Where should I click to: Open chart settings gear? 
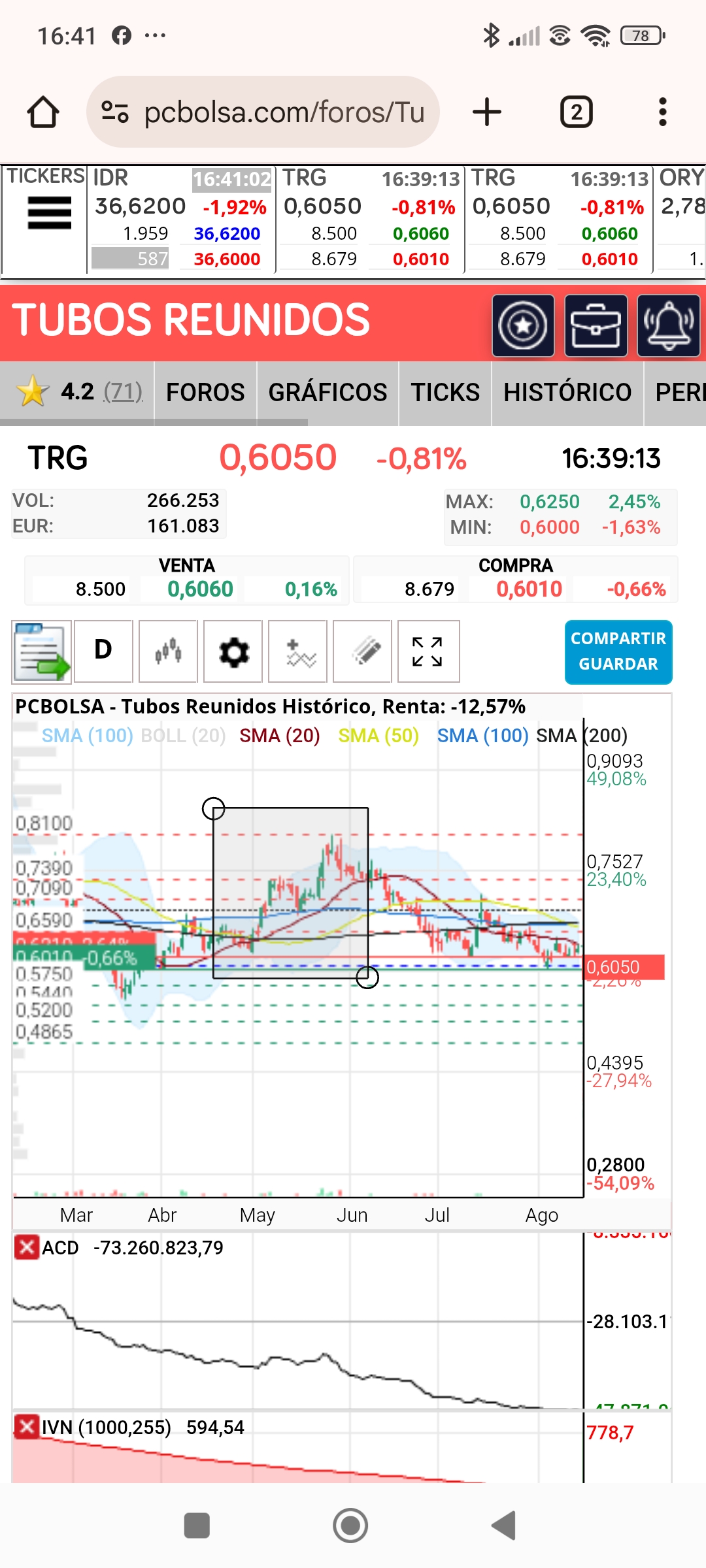(233, 651)
